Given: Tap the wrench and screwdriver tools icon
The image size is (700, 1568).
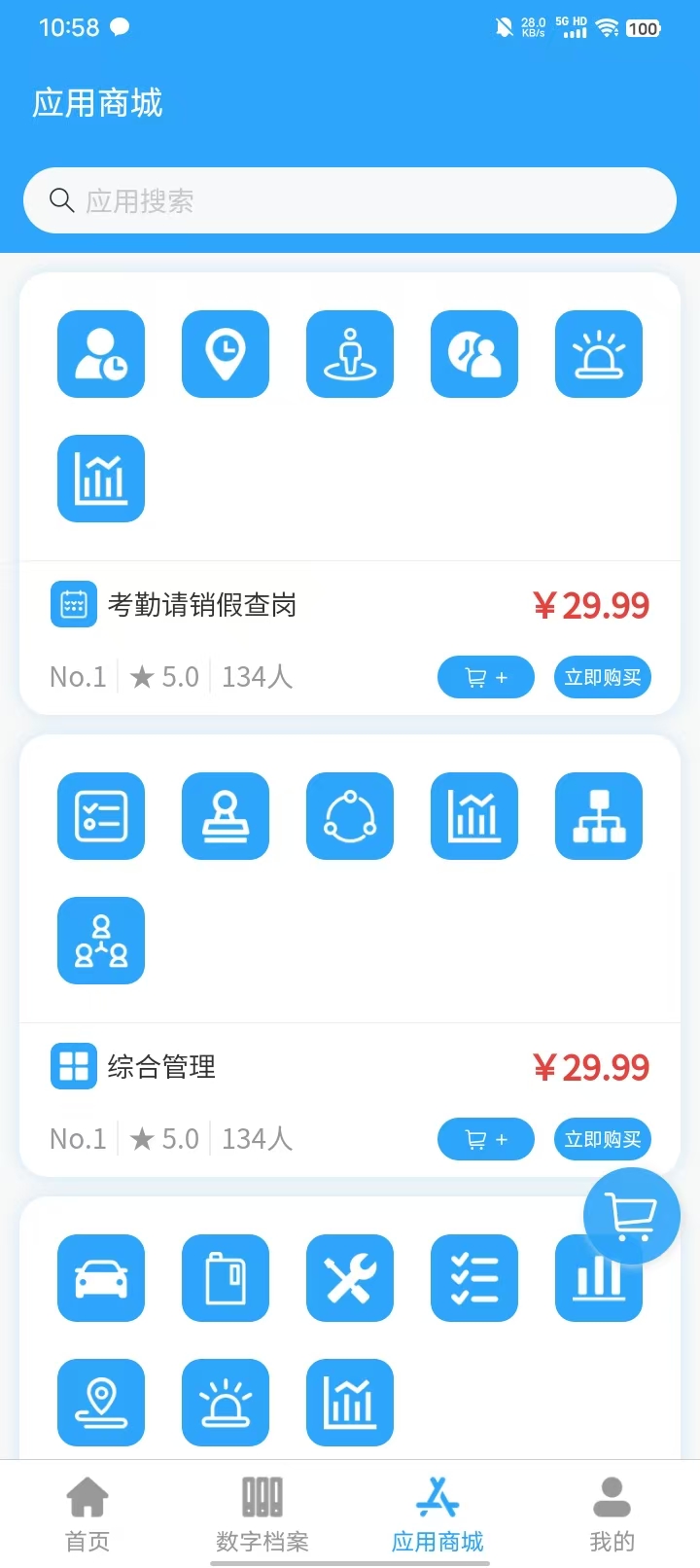Looking at the screenshot, I should point(350,1278).
